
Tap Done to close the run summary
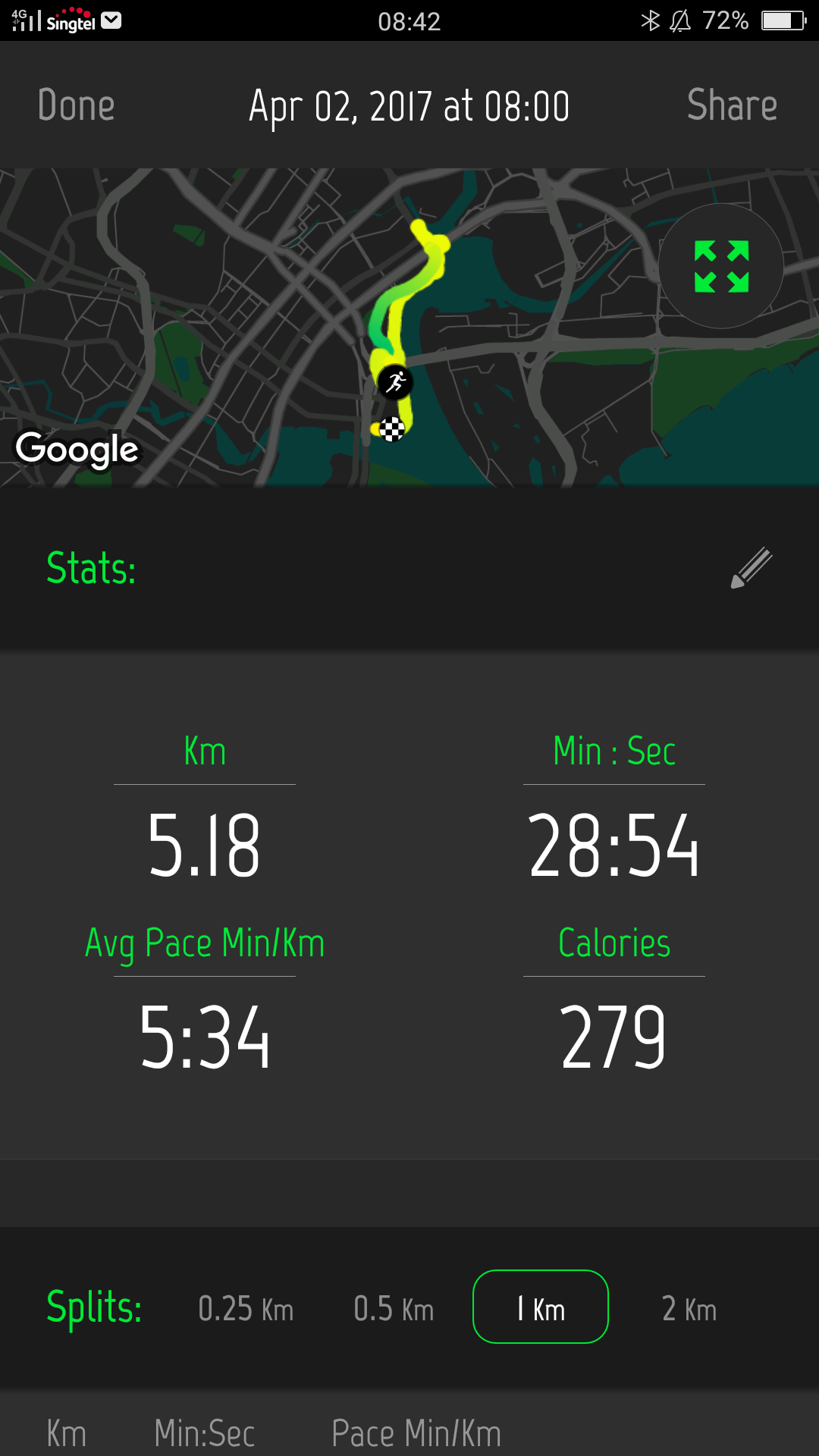click(76, 105)
